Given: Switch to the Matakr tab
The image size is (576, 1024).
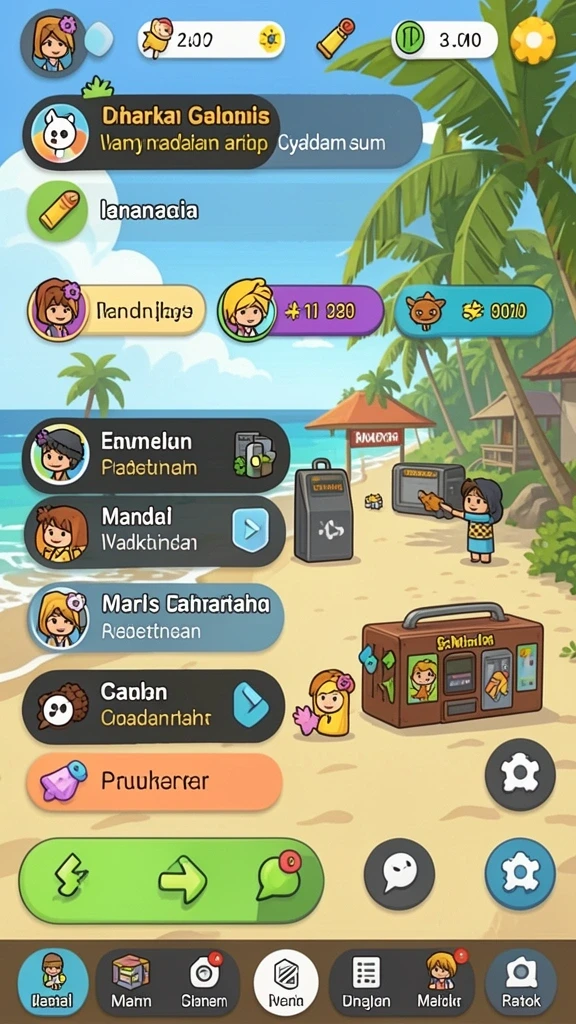Looking at the screenshot, I should [x=439, y=982].
